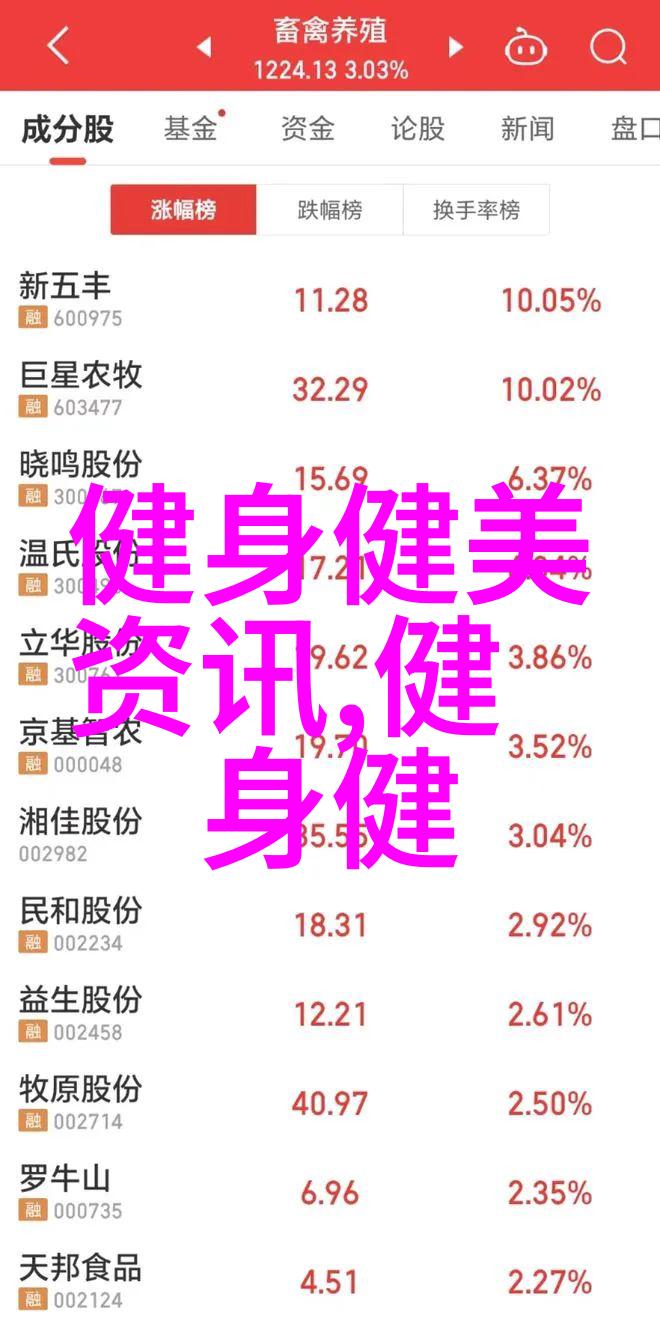Open stock 巨星农牧 603477
The image size is (660, 1321).
[x=80, y=388]
